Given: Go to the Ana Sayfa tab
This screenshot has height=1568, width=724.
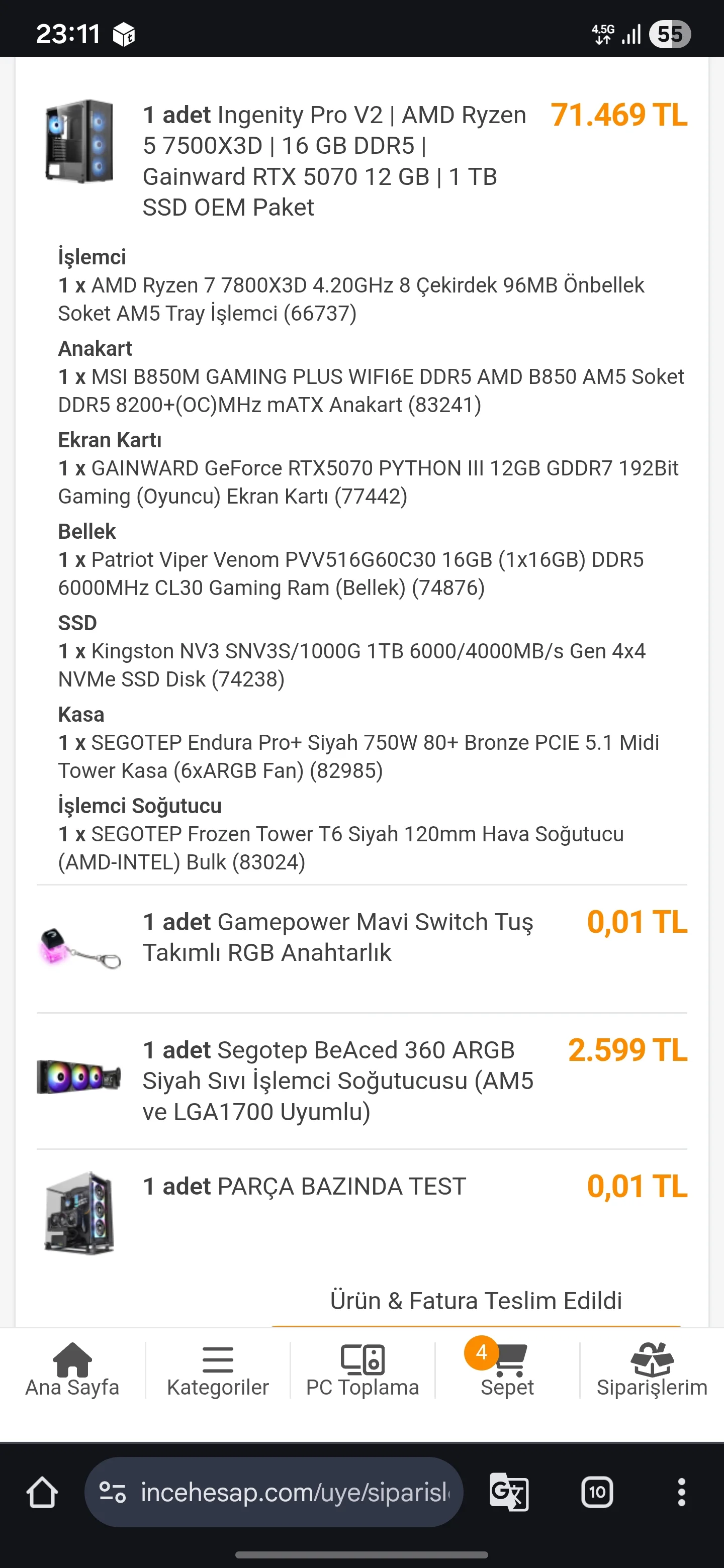Looking at the screenshot, I should coord(72,1370).
